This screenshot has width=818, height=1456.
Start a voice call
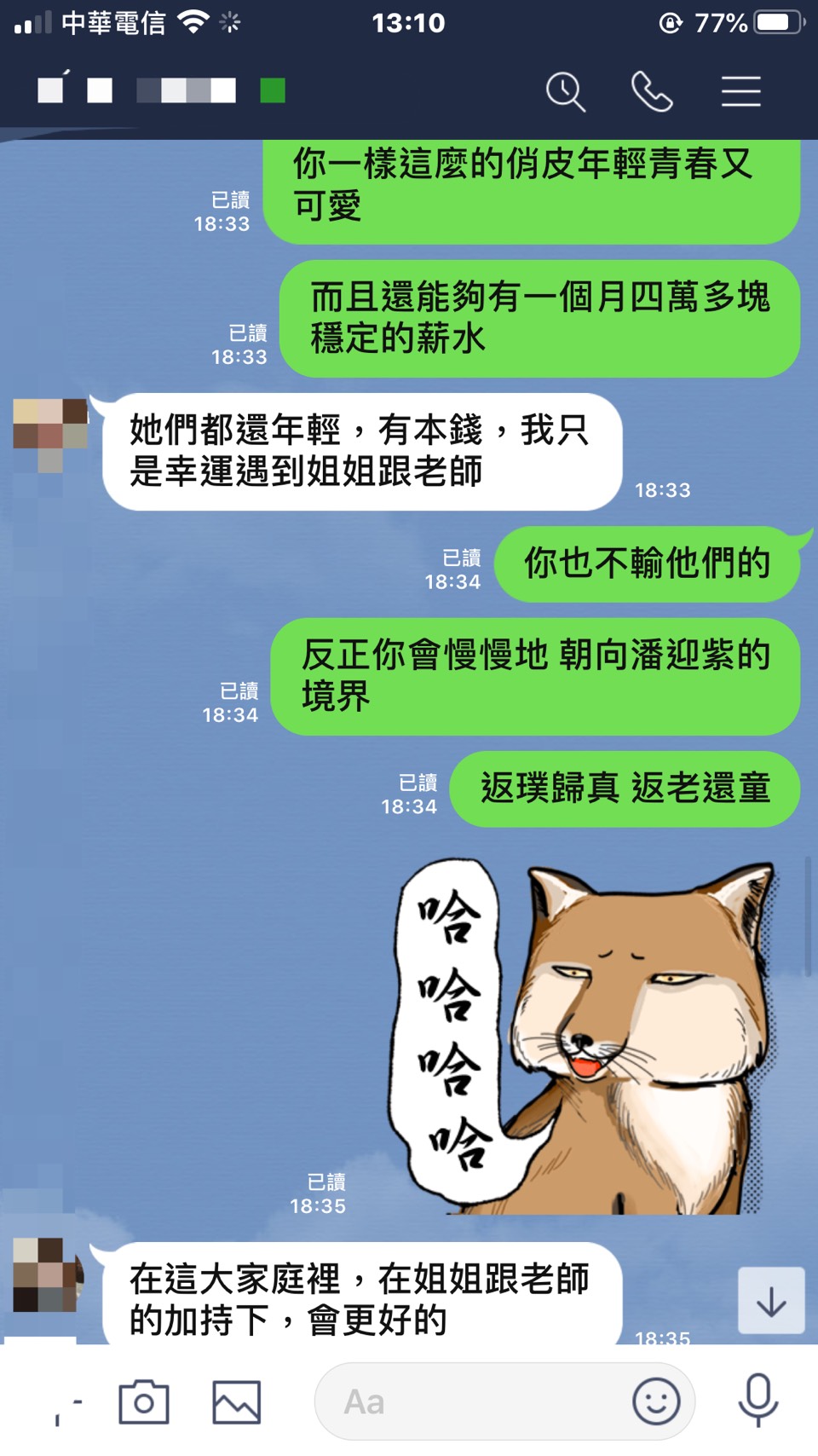coord(652,91)
